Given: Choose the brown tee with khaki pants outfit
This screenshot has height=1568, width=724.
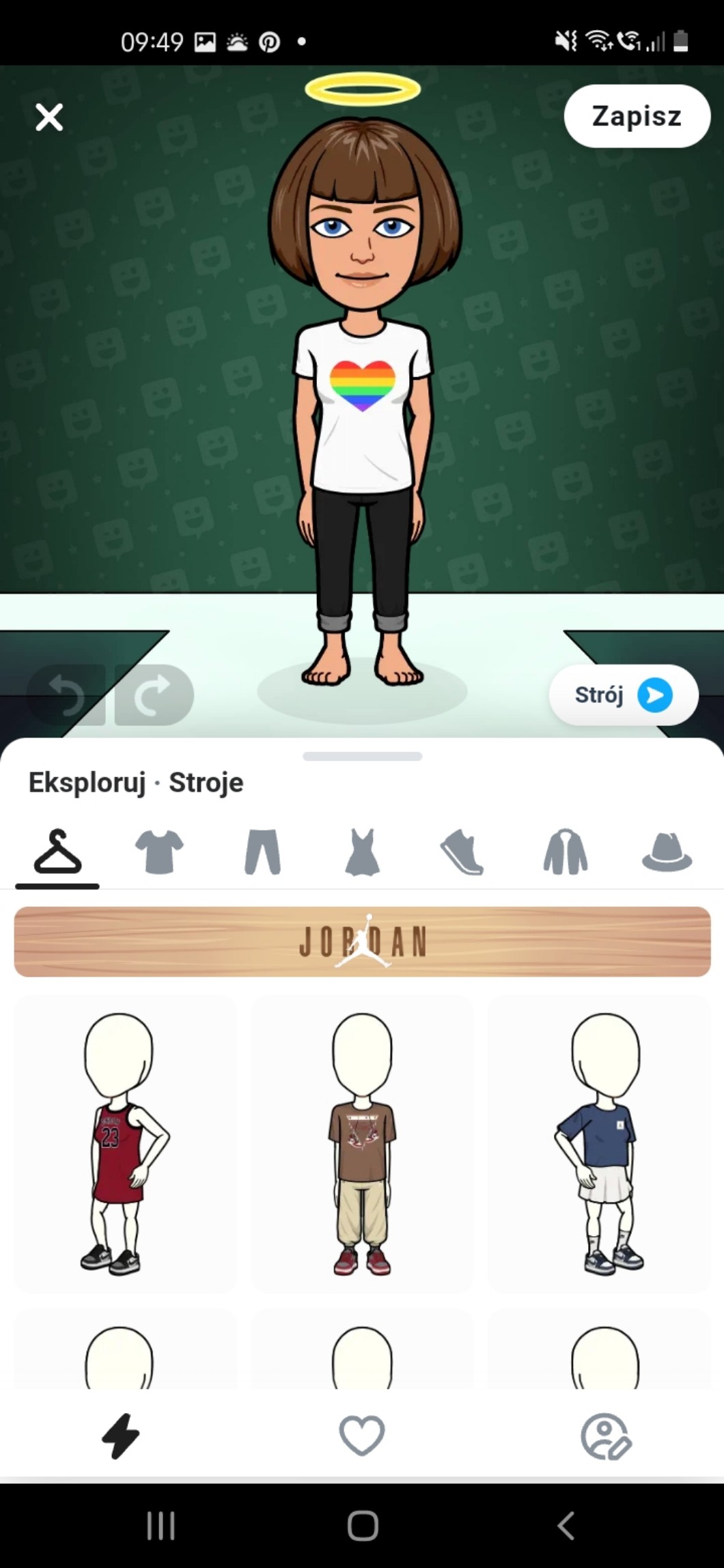Looking at the screenshot, I should click(362, 1144).
